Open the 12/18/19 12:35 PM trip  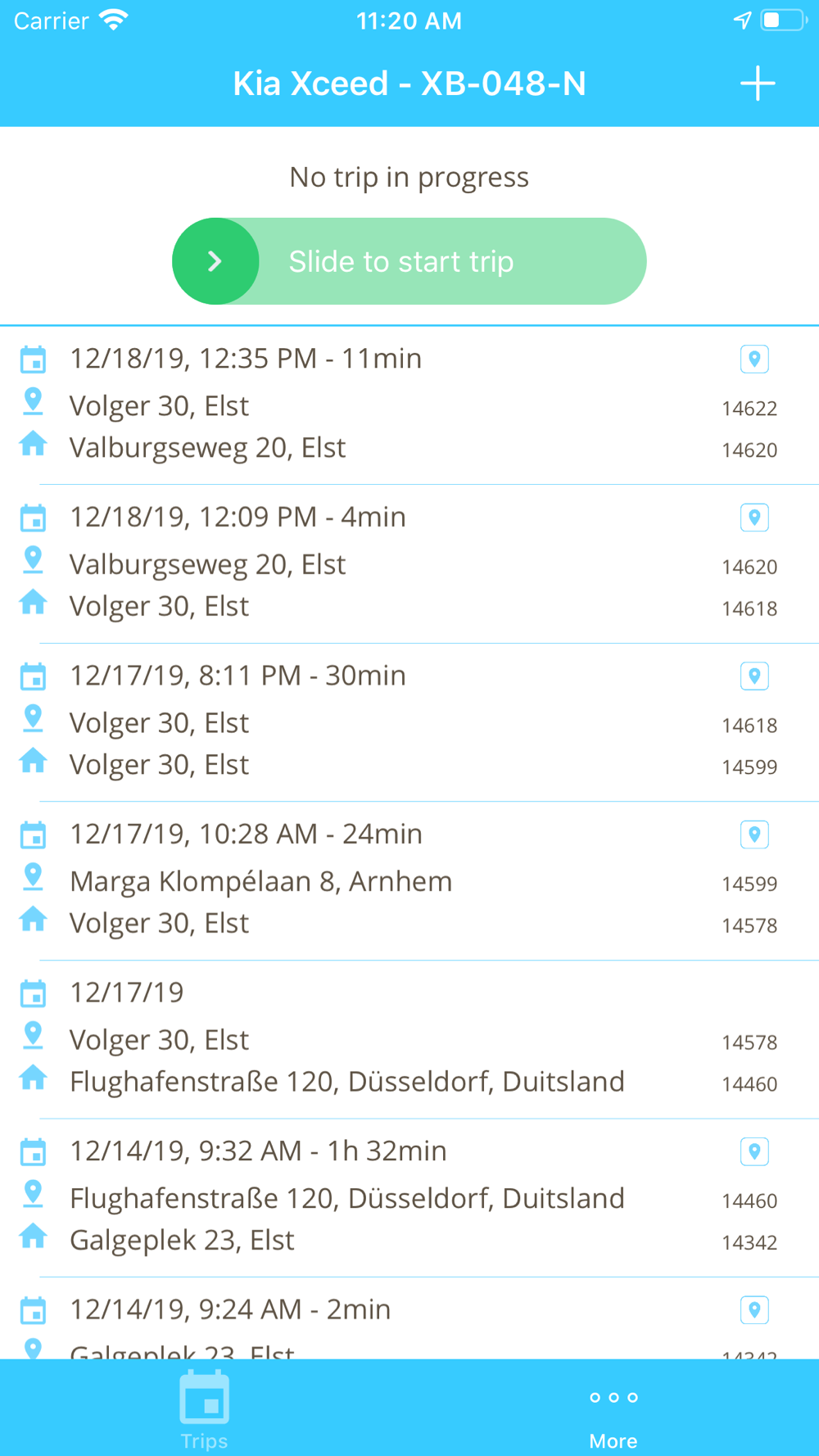(x=369, y=405)
